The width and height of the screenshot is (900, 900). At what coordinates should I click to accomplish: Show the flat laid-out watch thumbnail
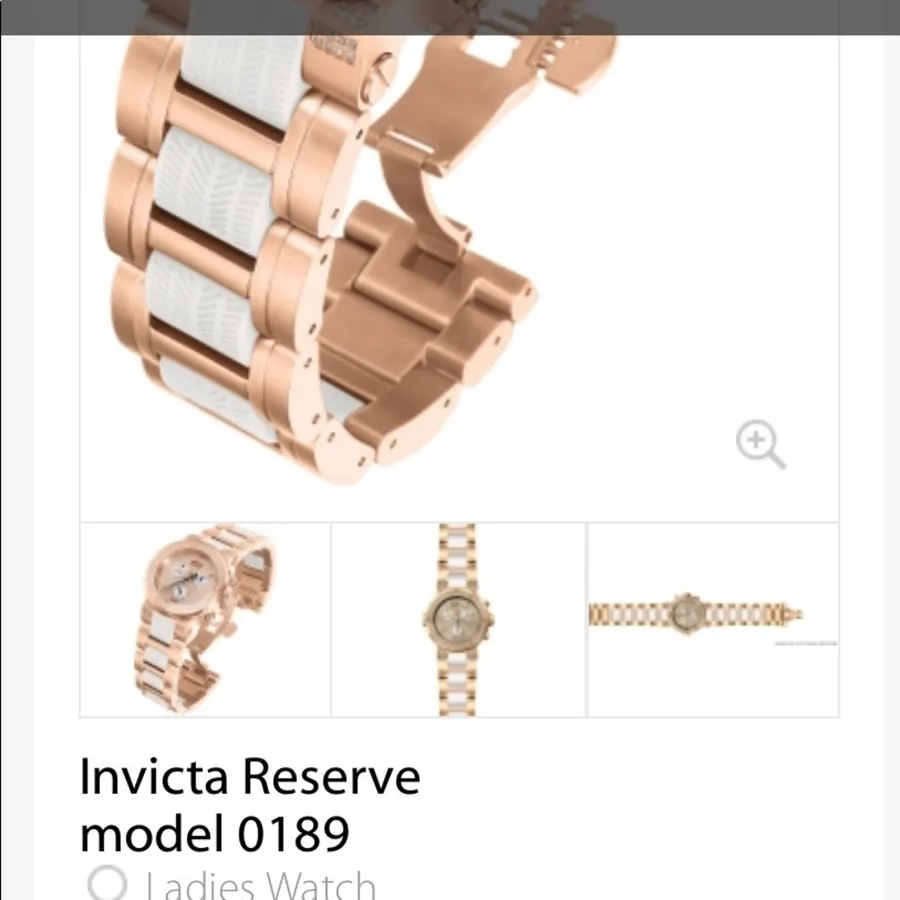(713, 620)
